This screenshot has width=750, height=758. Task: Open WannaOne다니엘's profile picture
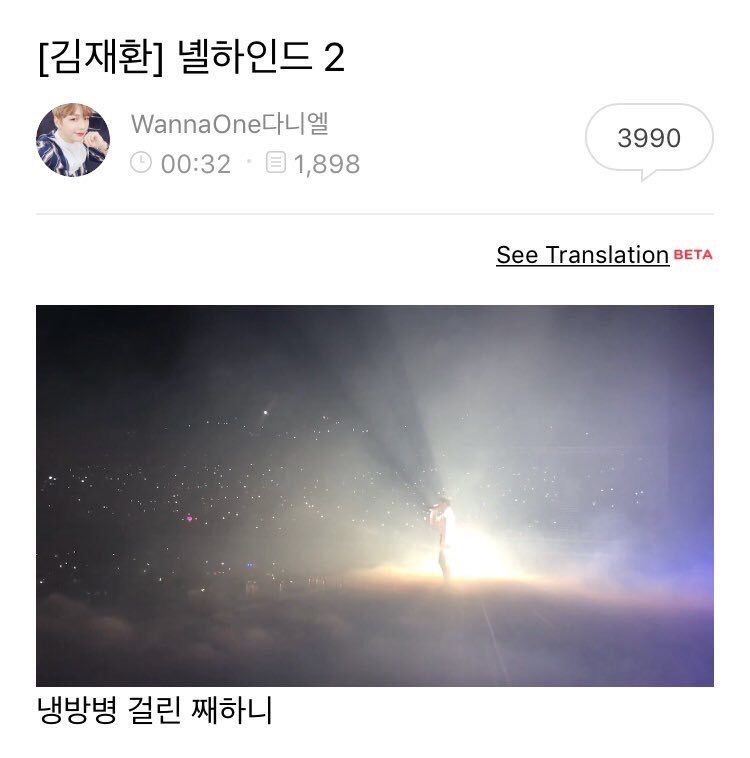click(73, 140)
